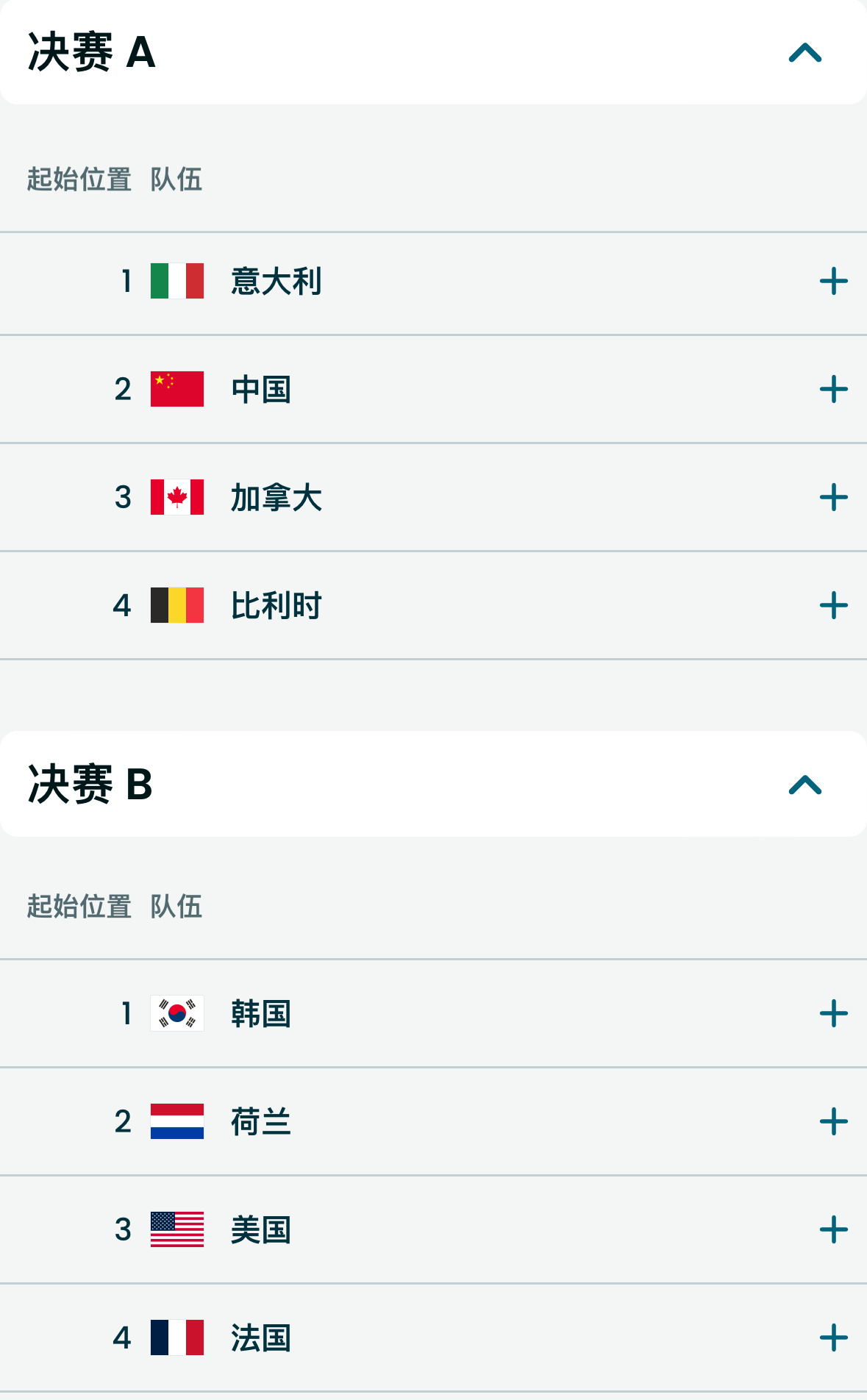
Task: Click the 队伍 column header
Action: (x=176, y=179)
